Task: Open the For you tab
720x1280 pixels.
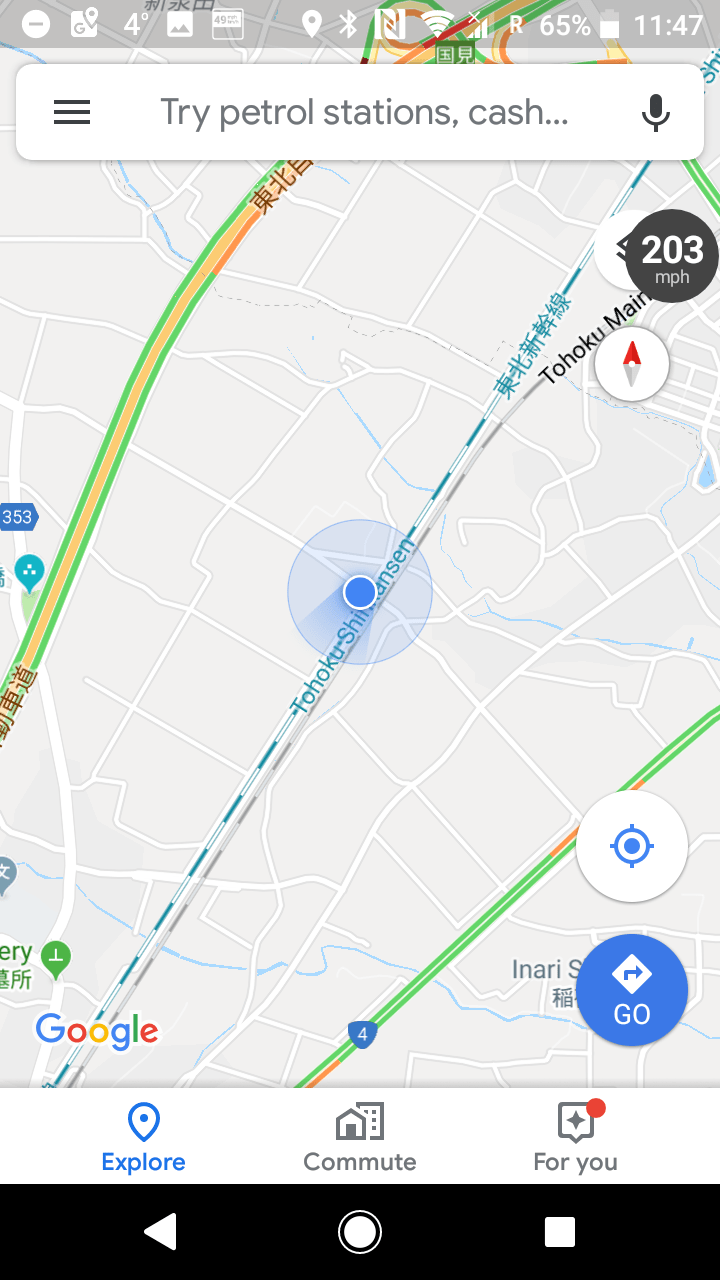Action: [576, 1137]
